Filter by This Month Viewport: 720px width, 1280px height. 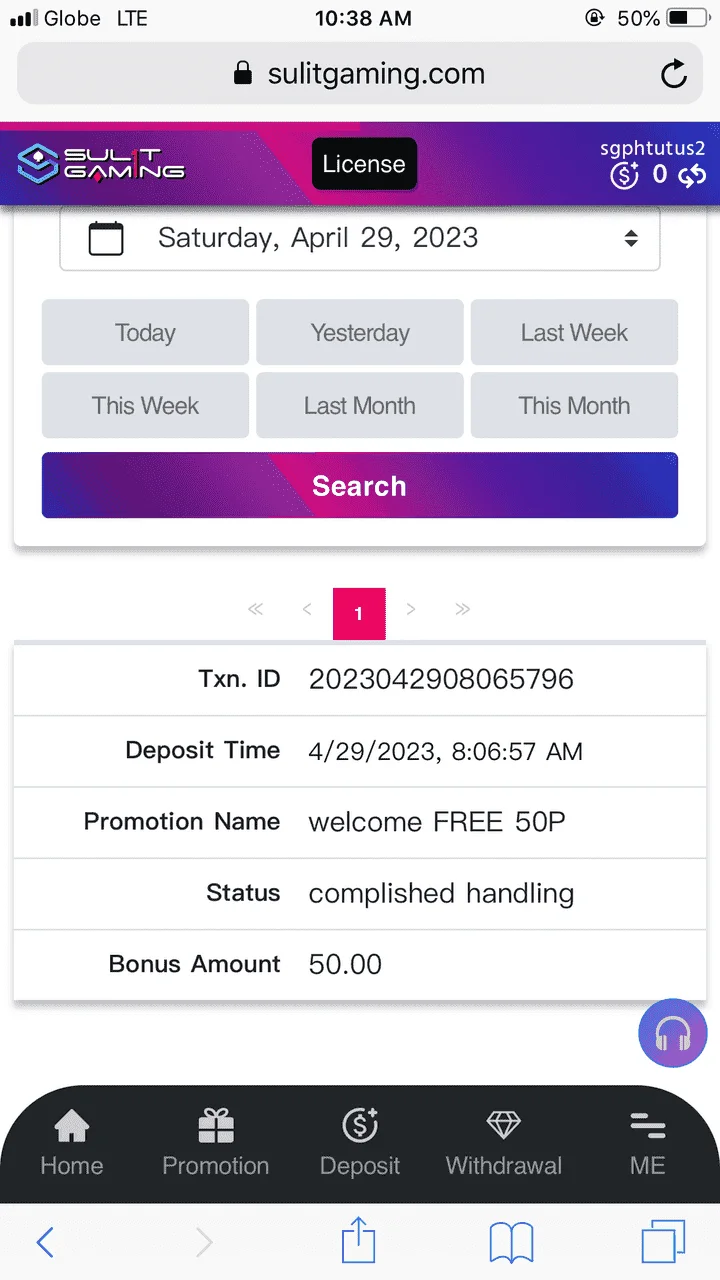574,405
